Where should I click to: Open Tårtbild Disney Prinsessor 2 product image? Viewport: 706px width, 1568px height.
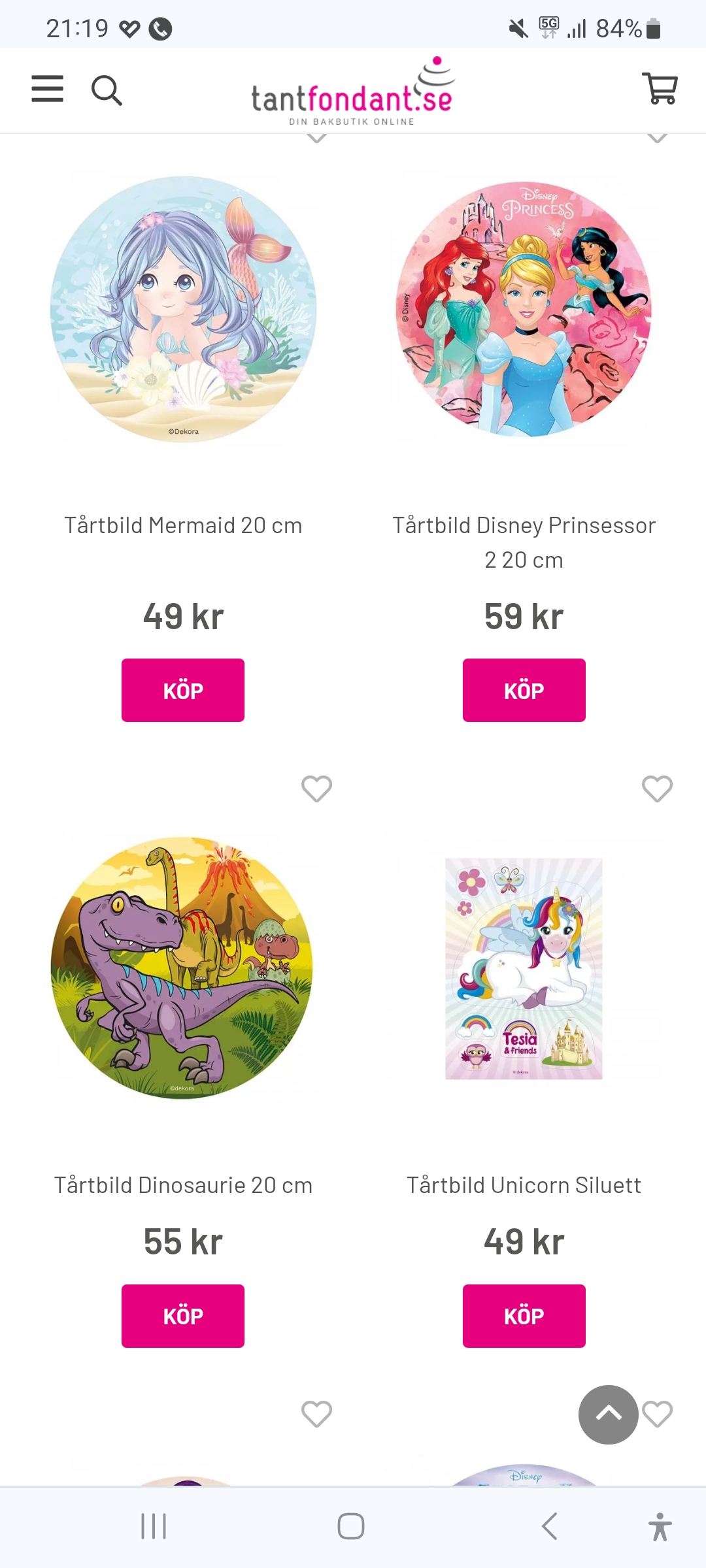524,309
